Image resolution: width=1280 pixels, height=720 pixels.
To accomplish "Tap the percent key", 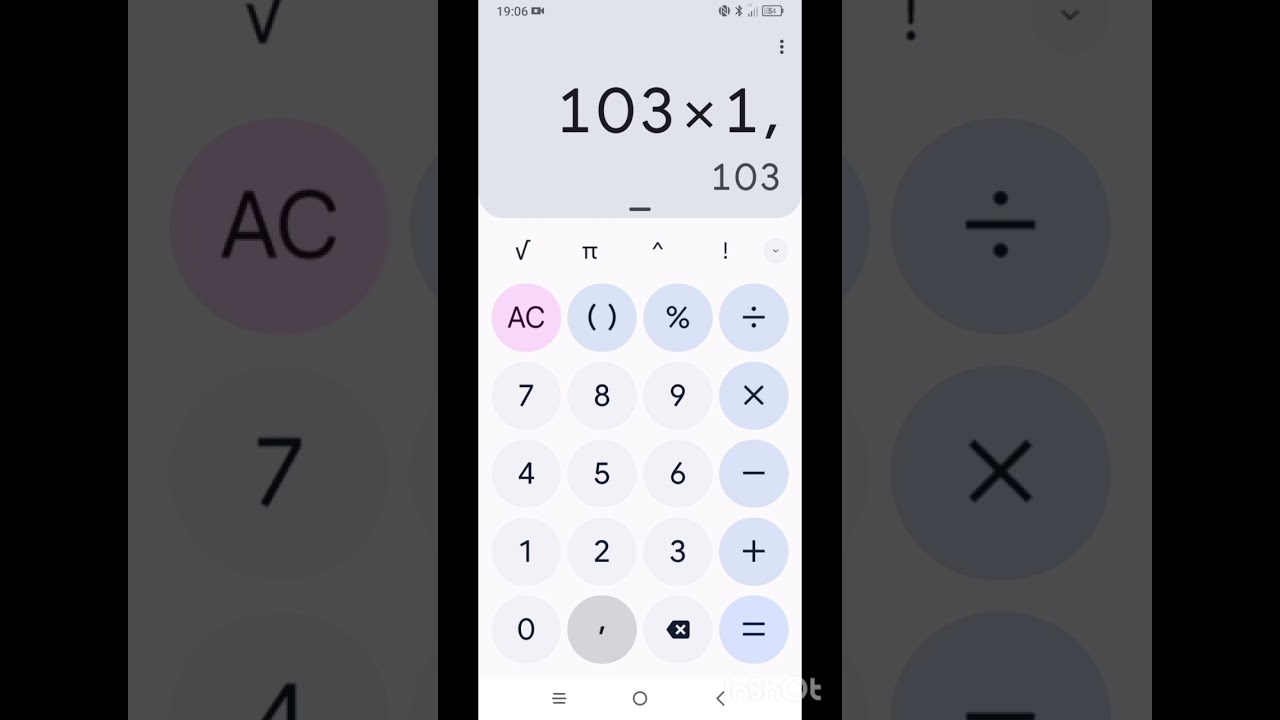I will tap(678, 318).
